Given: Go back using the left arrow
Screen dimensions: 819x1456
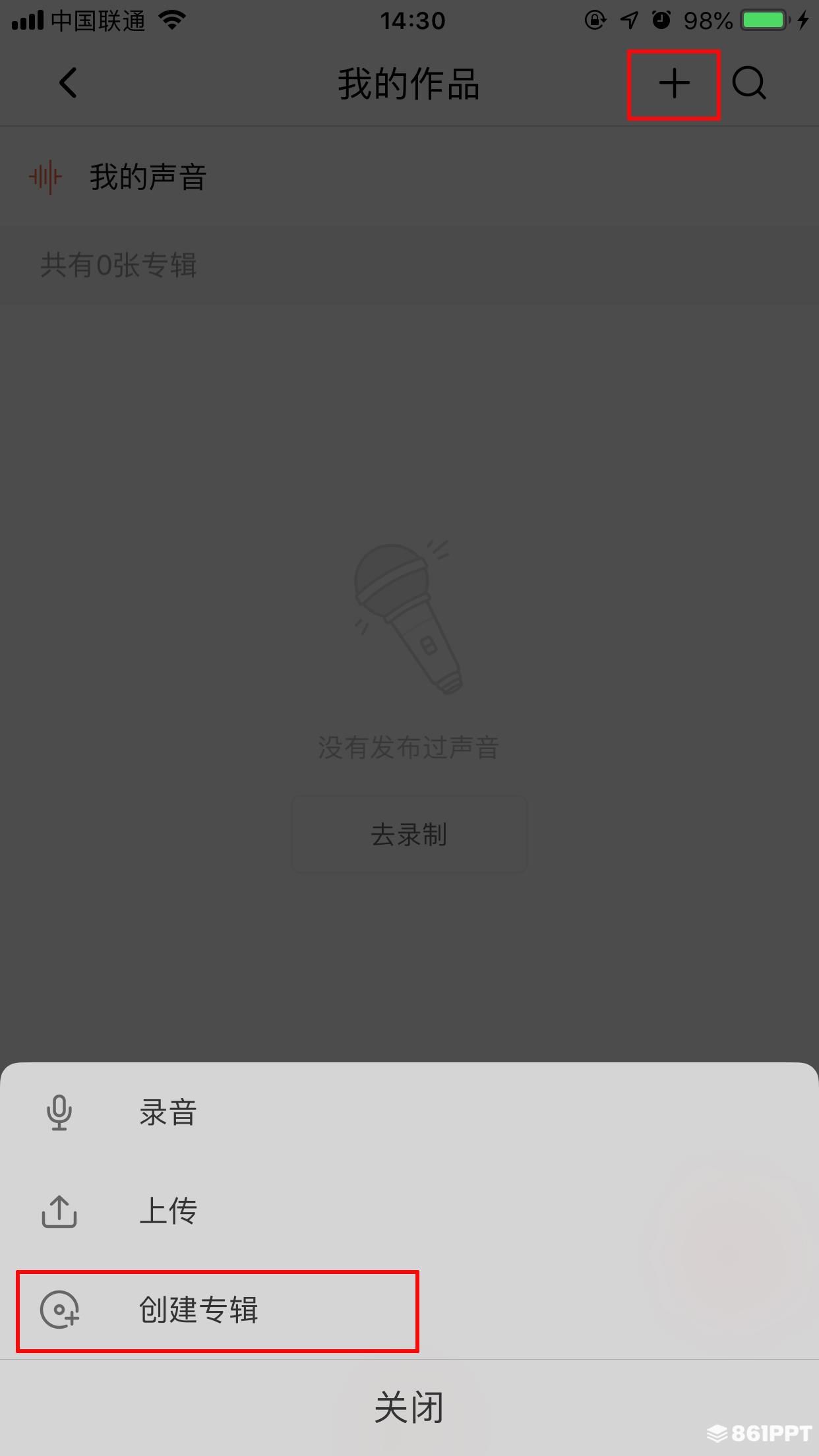Looking at the screenshot, I should 68,83.
